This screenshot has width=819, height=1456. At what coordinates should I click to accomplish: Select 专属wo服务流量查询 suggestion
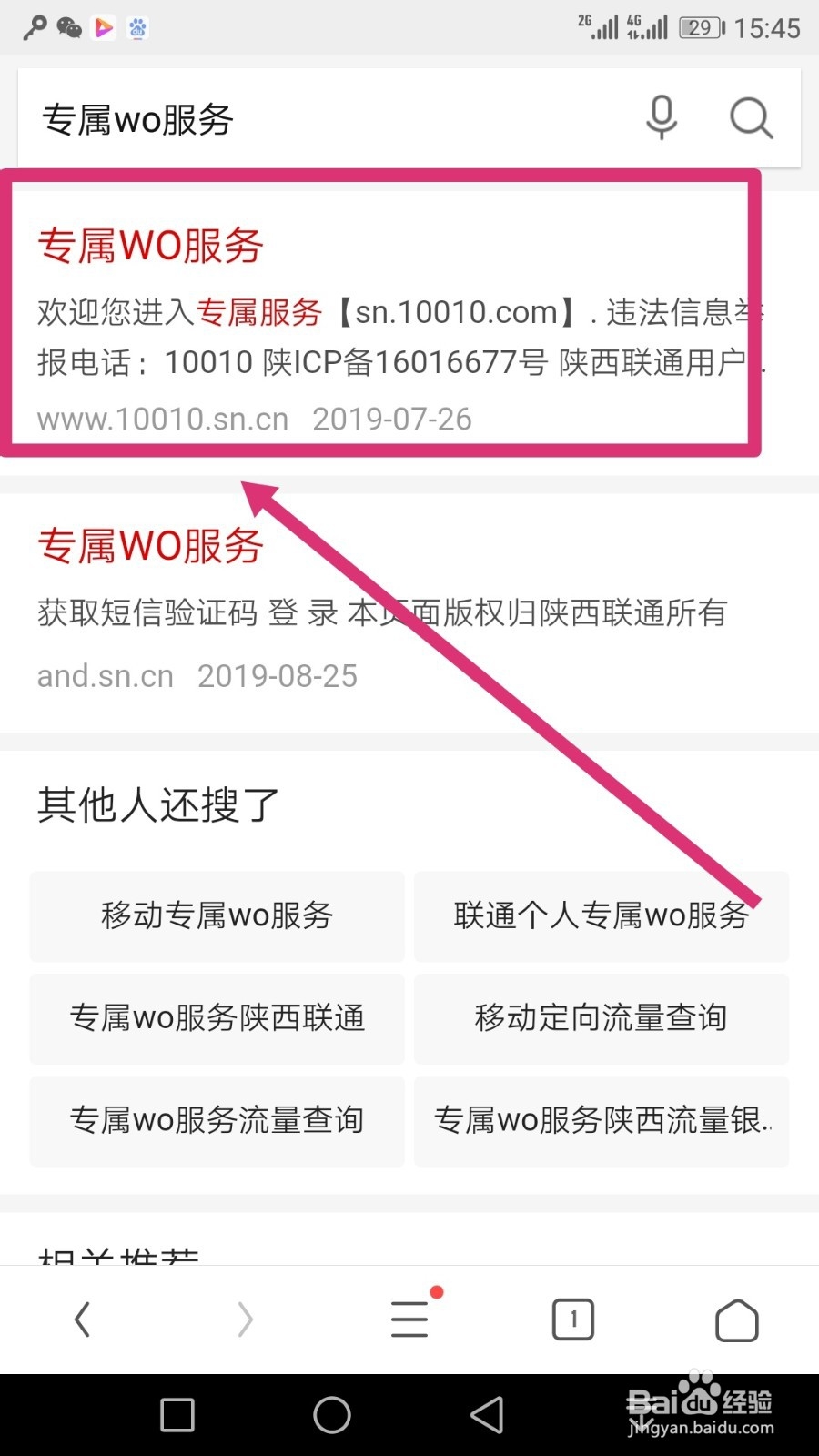tap(217, 1121)
